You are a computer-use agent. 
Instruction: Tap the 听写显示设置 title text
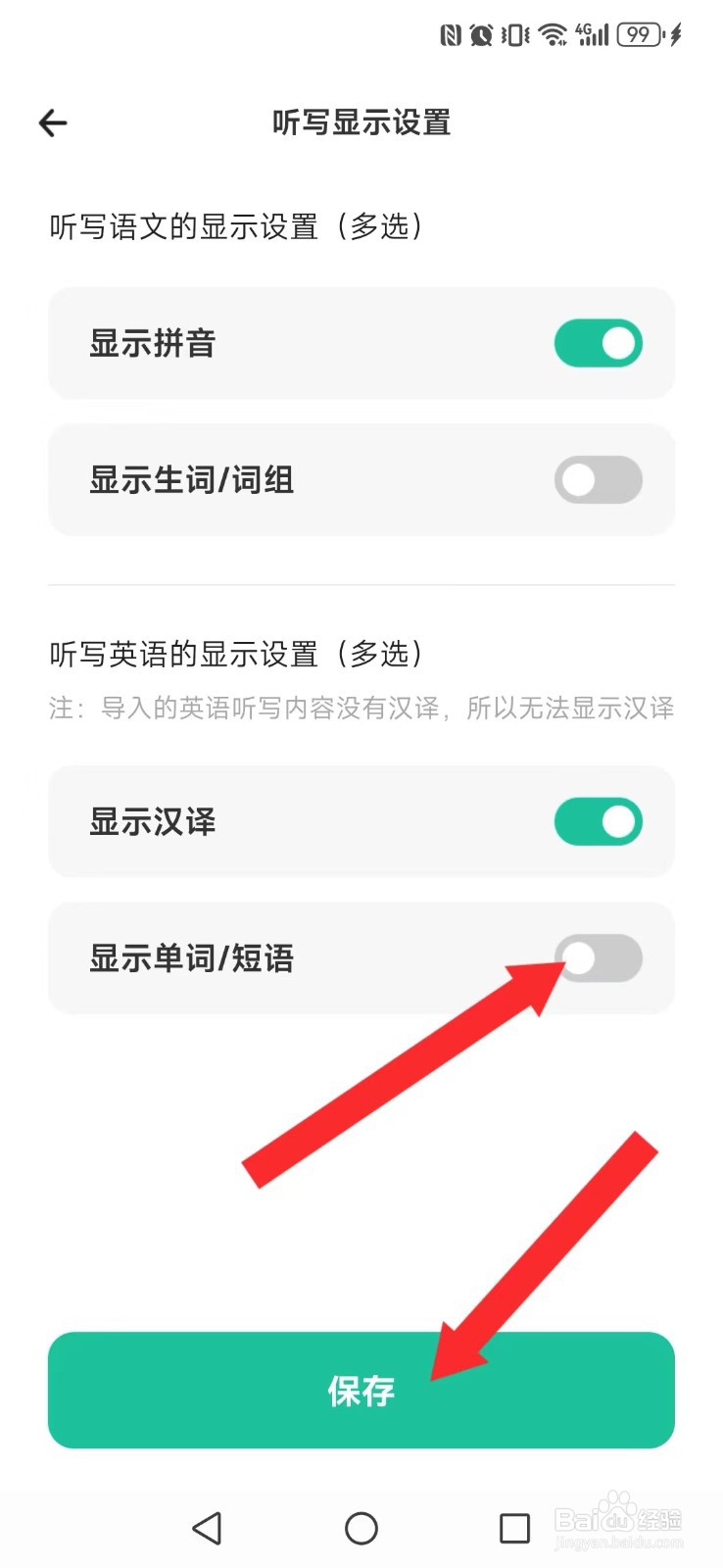361,123
